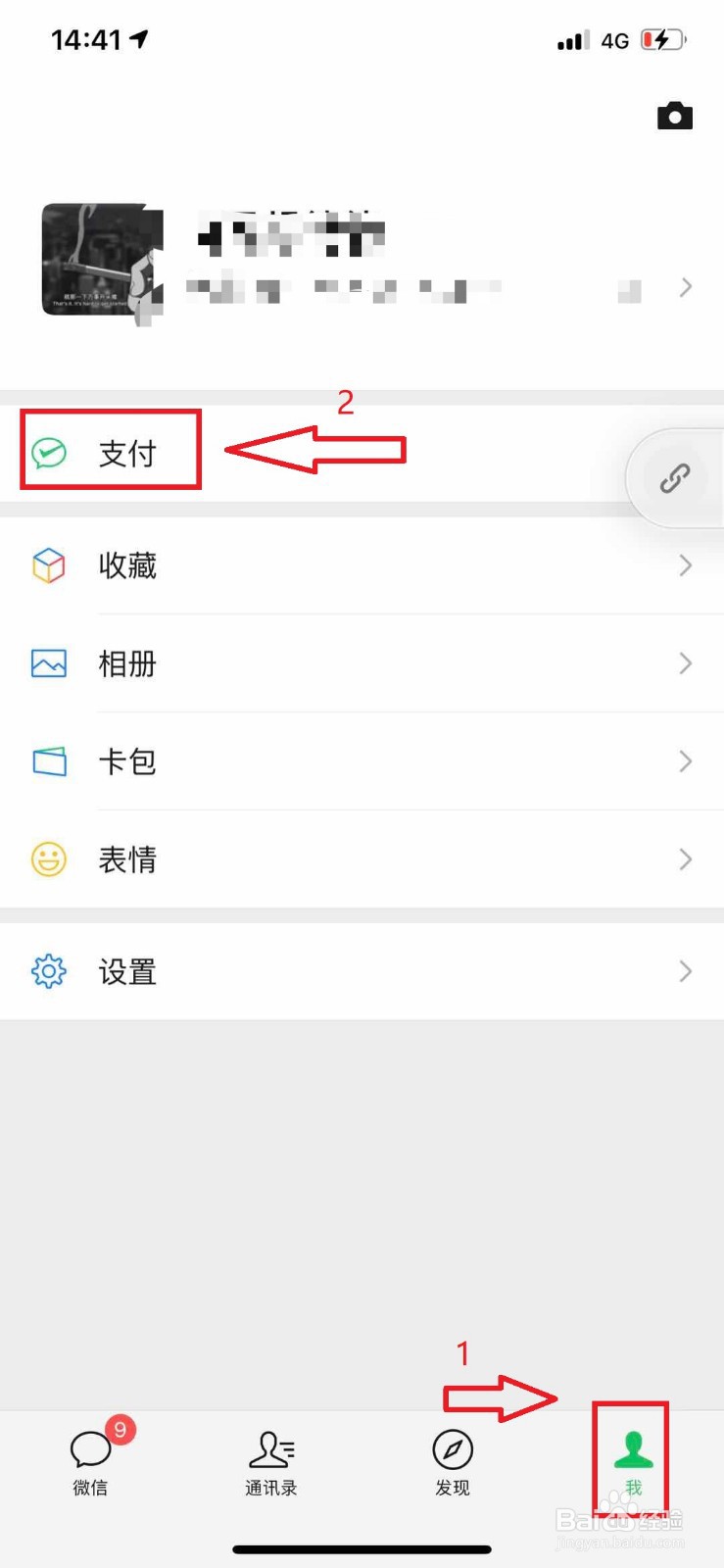The height and width of the screenshot is (1568, 724).
Task: Tap the red unread badge on 微信
Action: 119,1429
